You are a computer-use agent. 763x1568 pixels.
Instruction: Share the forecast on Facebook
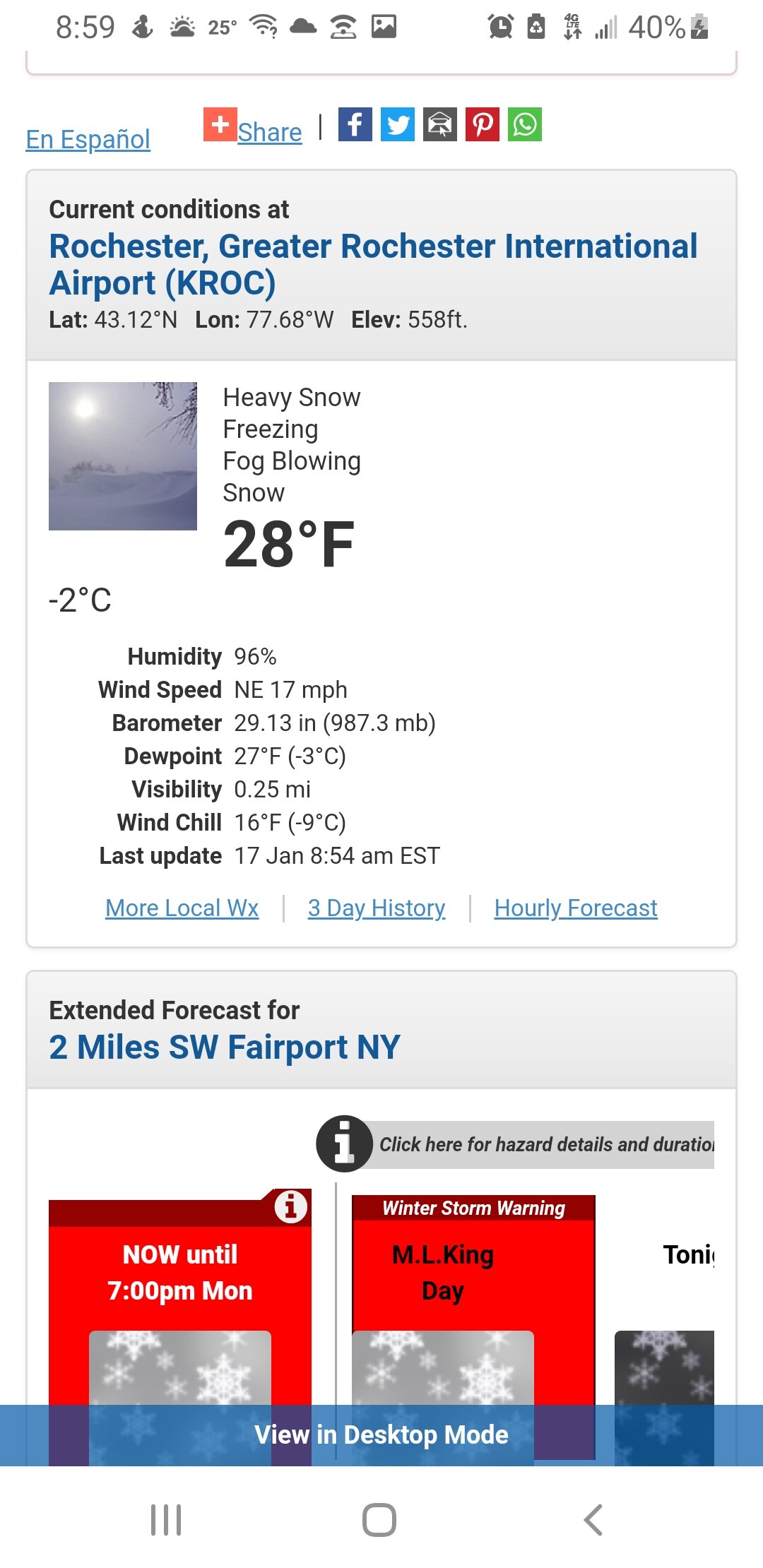(355, 124)
